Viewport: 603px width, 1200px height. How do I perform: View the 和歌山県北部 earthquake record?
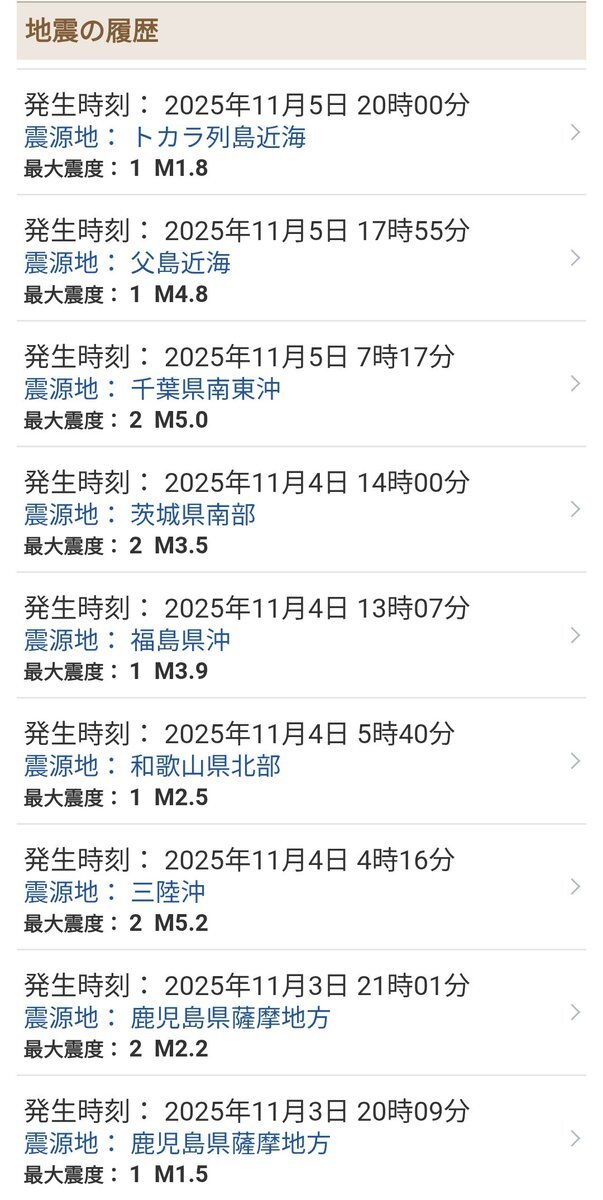click(300, 765)
